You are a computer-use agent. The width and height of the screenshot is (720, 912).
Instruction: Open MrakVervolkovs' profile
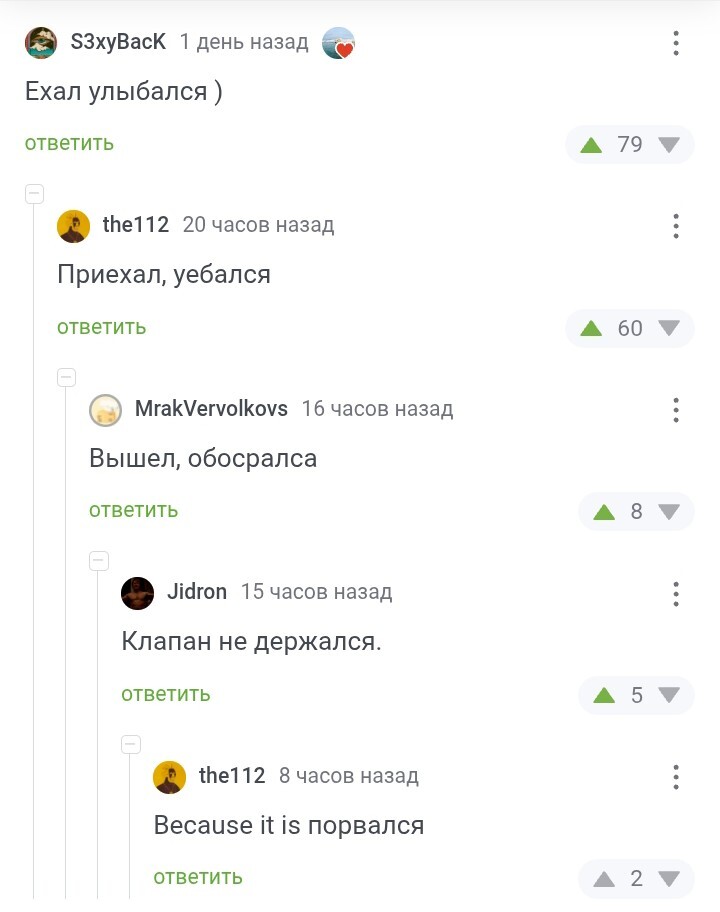point(211,408)
